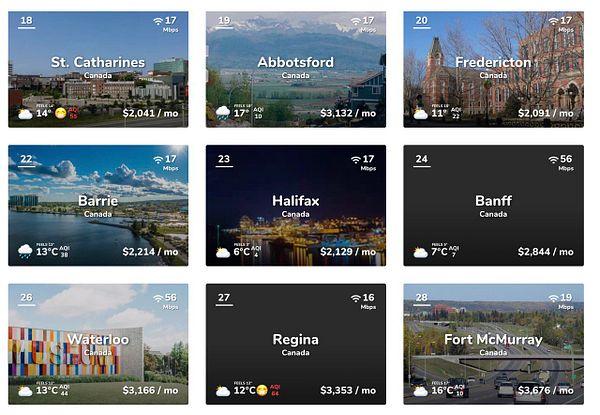Open the Fort McMurray city card

coord(493,343)
